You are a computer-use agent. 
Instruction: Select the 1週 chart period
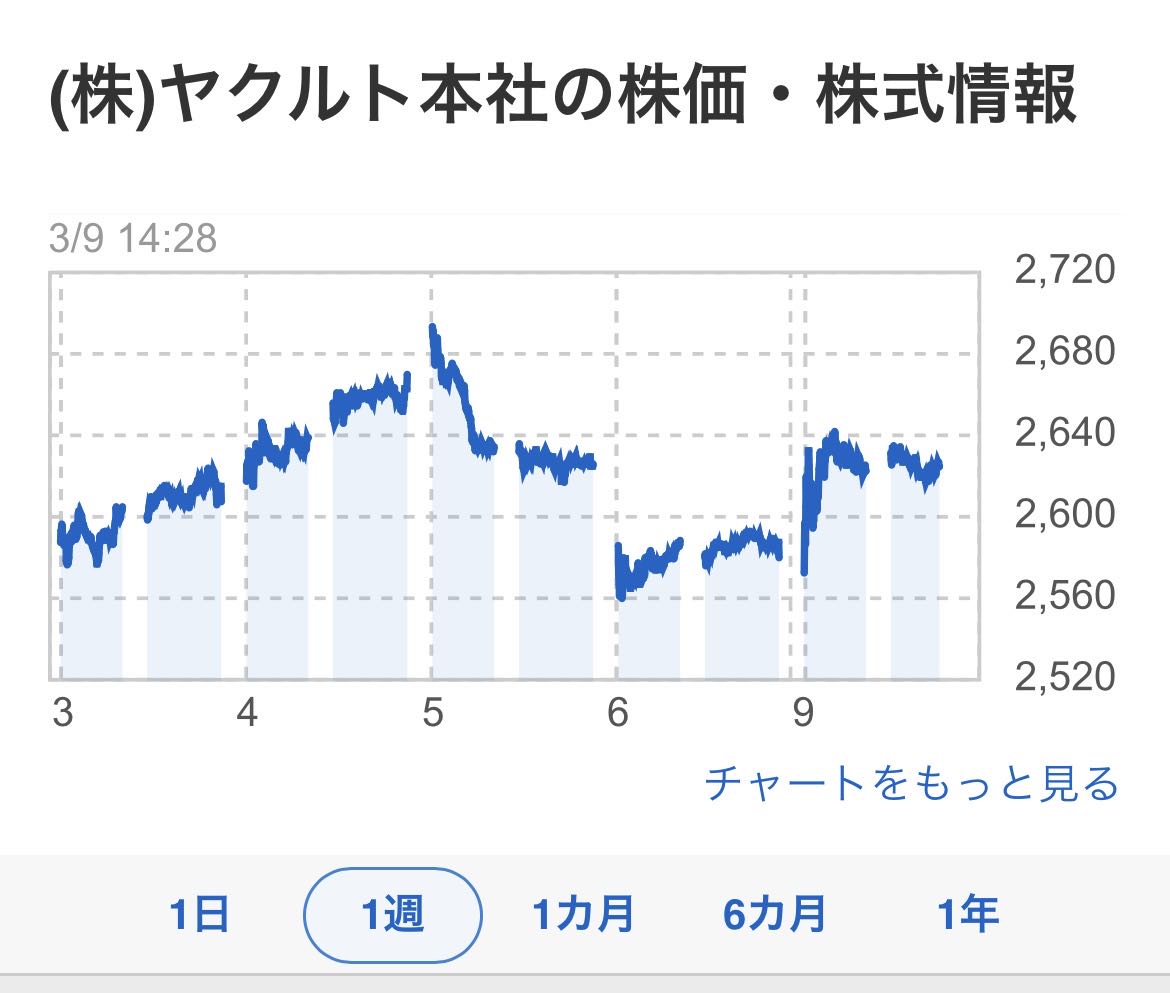coord(393,914)
